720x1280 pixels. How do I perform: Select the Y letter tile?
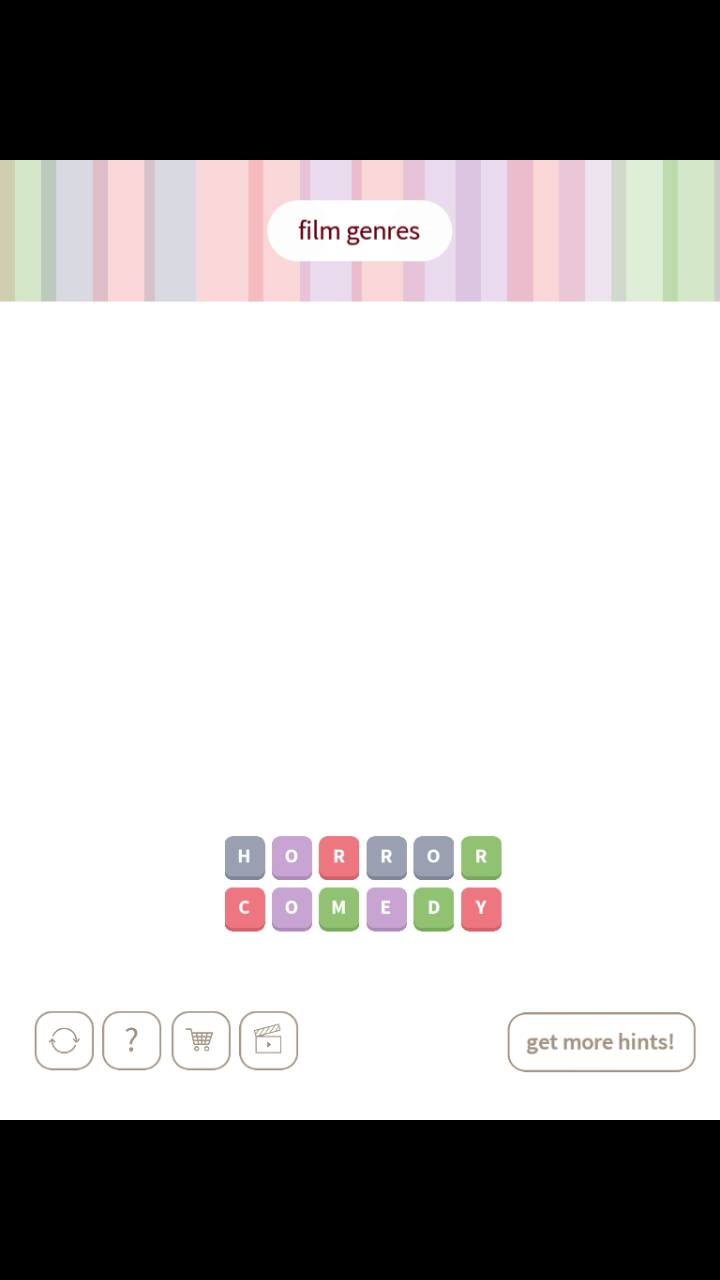click(x=481, y=909)
